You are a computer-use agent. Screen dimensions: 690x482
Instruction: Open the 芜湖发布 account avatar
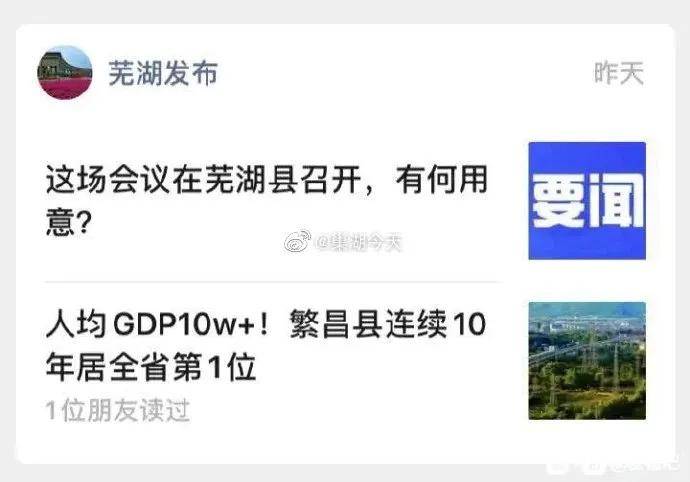[x=65, y=73]
